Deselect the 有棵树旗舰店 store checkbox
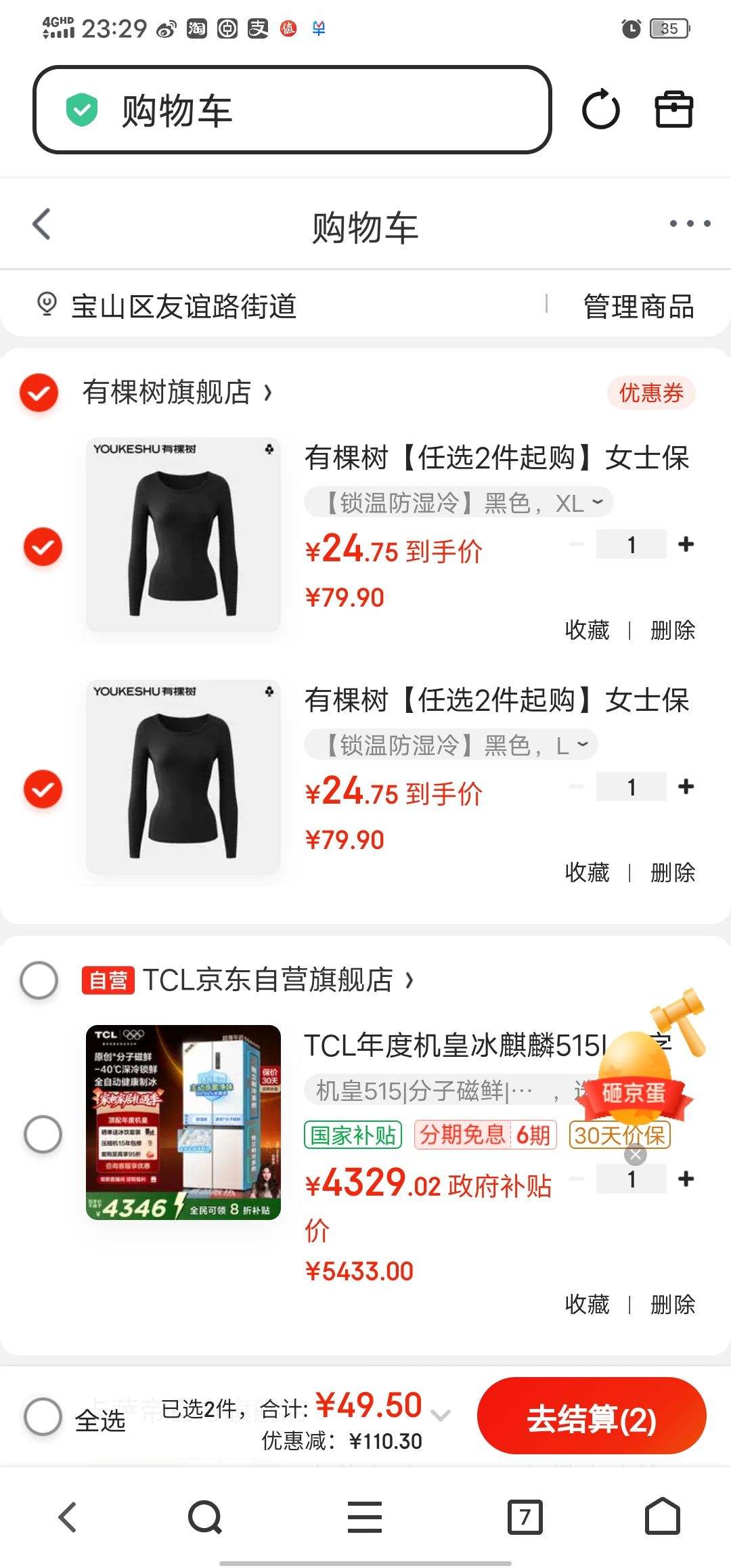The width and height of the screenshot is (731, 1568). tap(39, 393)
